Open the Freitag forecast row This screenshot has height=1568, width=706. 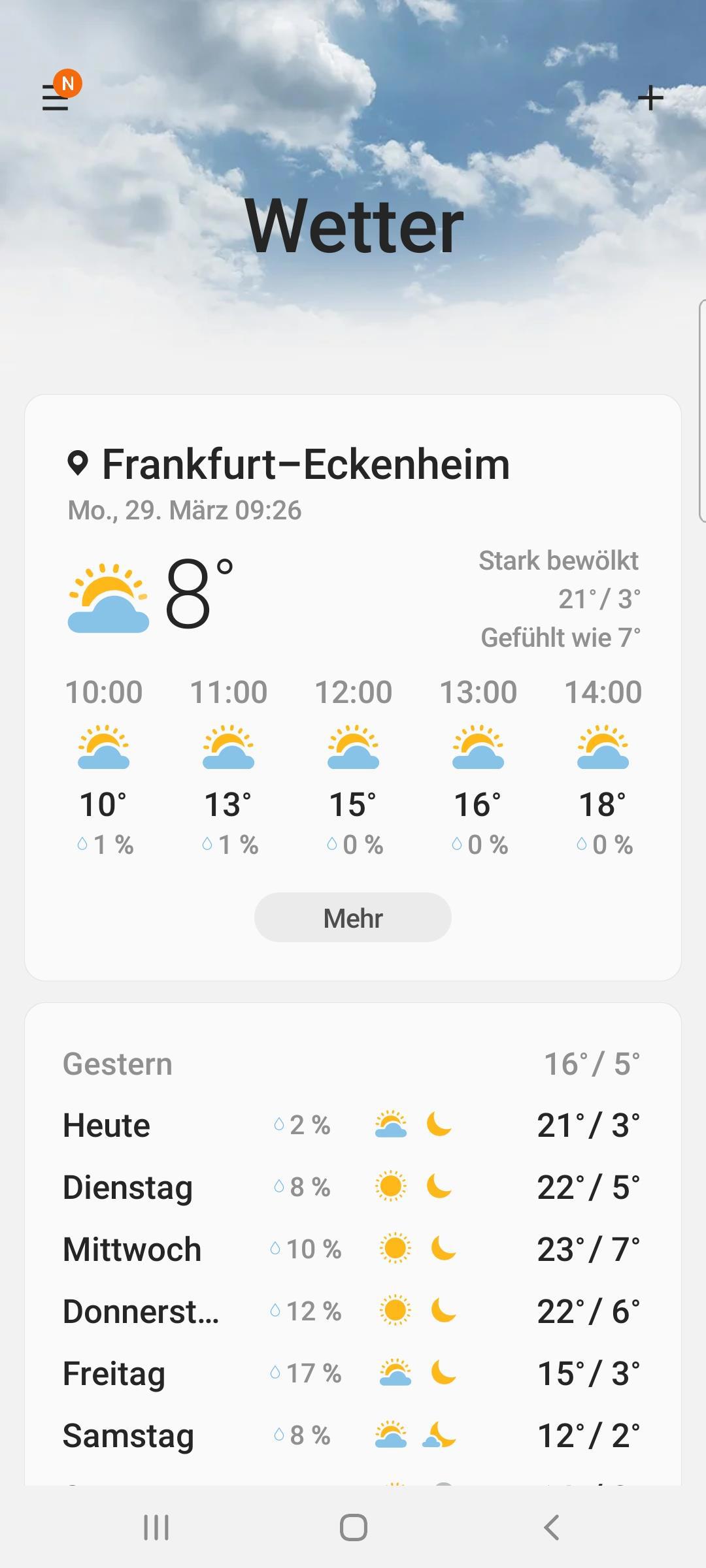point(352,1373)
